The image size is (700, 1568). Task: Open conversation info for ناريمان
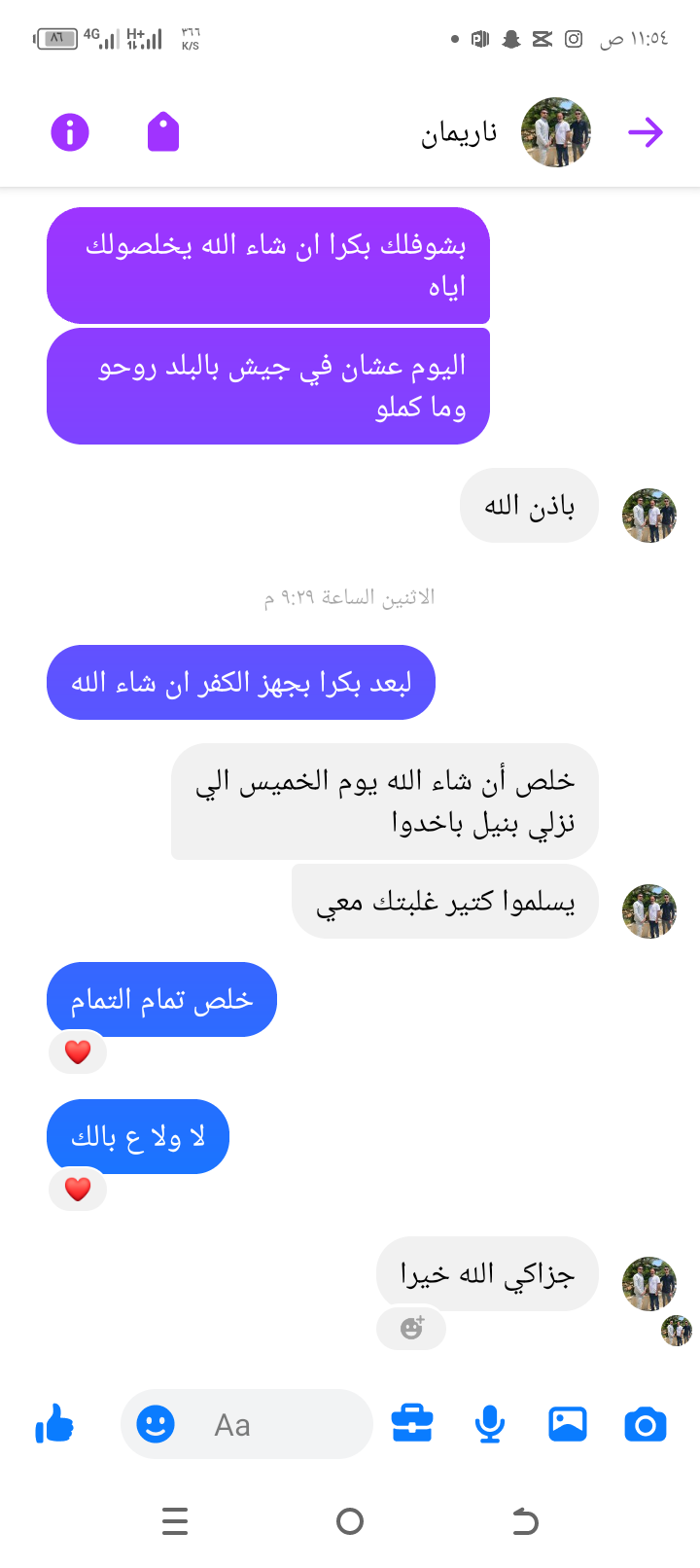click(70, 131)
